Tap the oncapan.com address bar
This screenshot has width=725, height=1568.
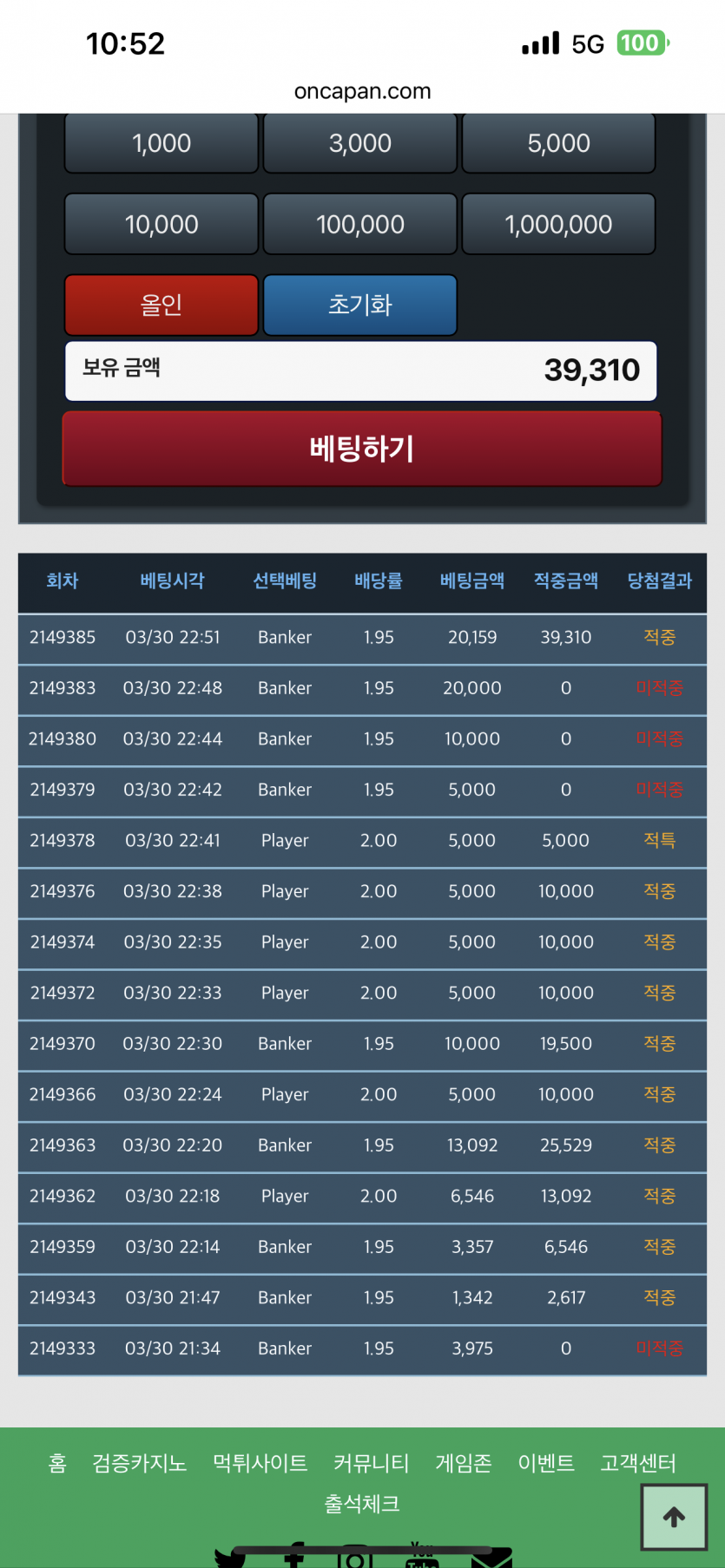point(362,91)
